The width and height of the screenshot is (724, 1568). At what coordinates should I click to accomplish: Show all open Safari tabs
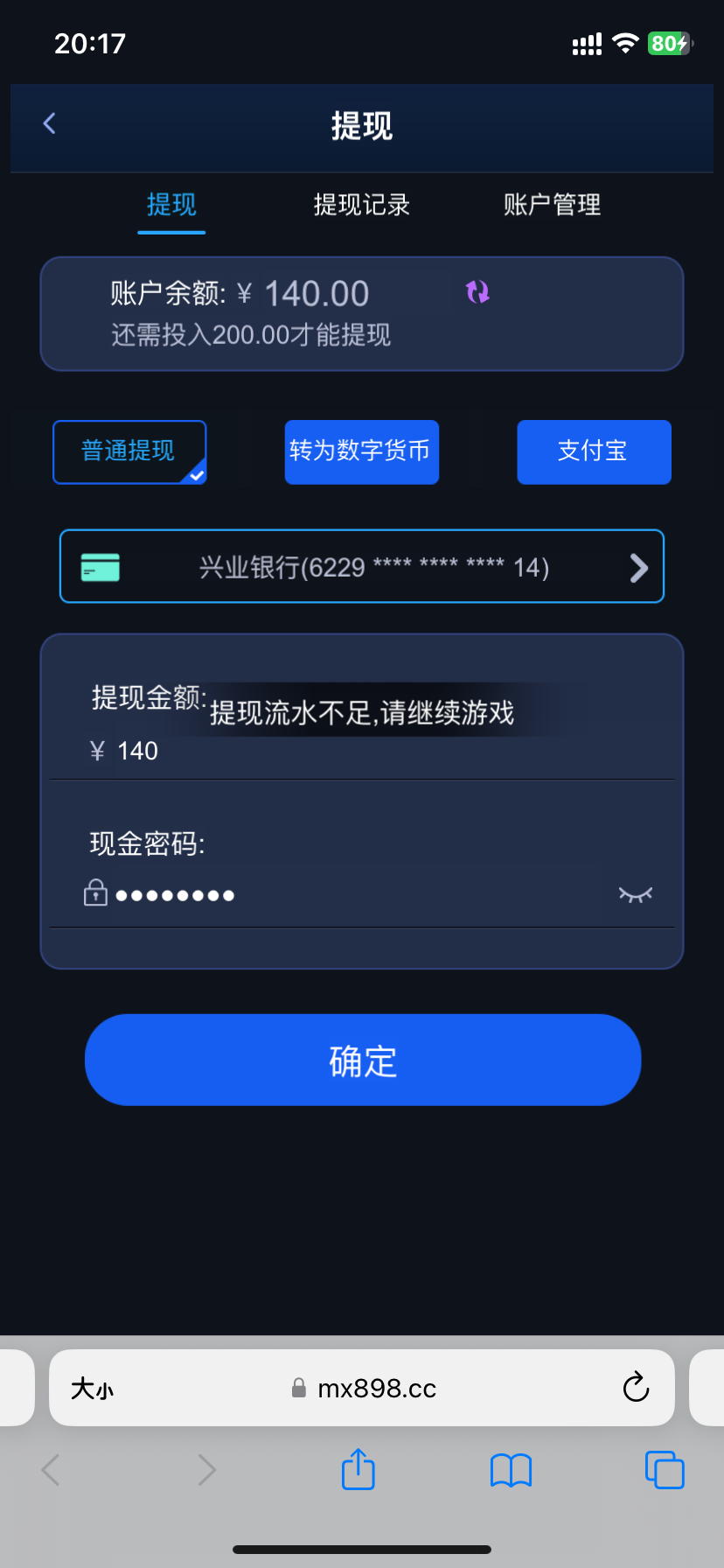point(664,1470)
